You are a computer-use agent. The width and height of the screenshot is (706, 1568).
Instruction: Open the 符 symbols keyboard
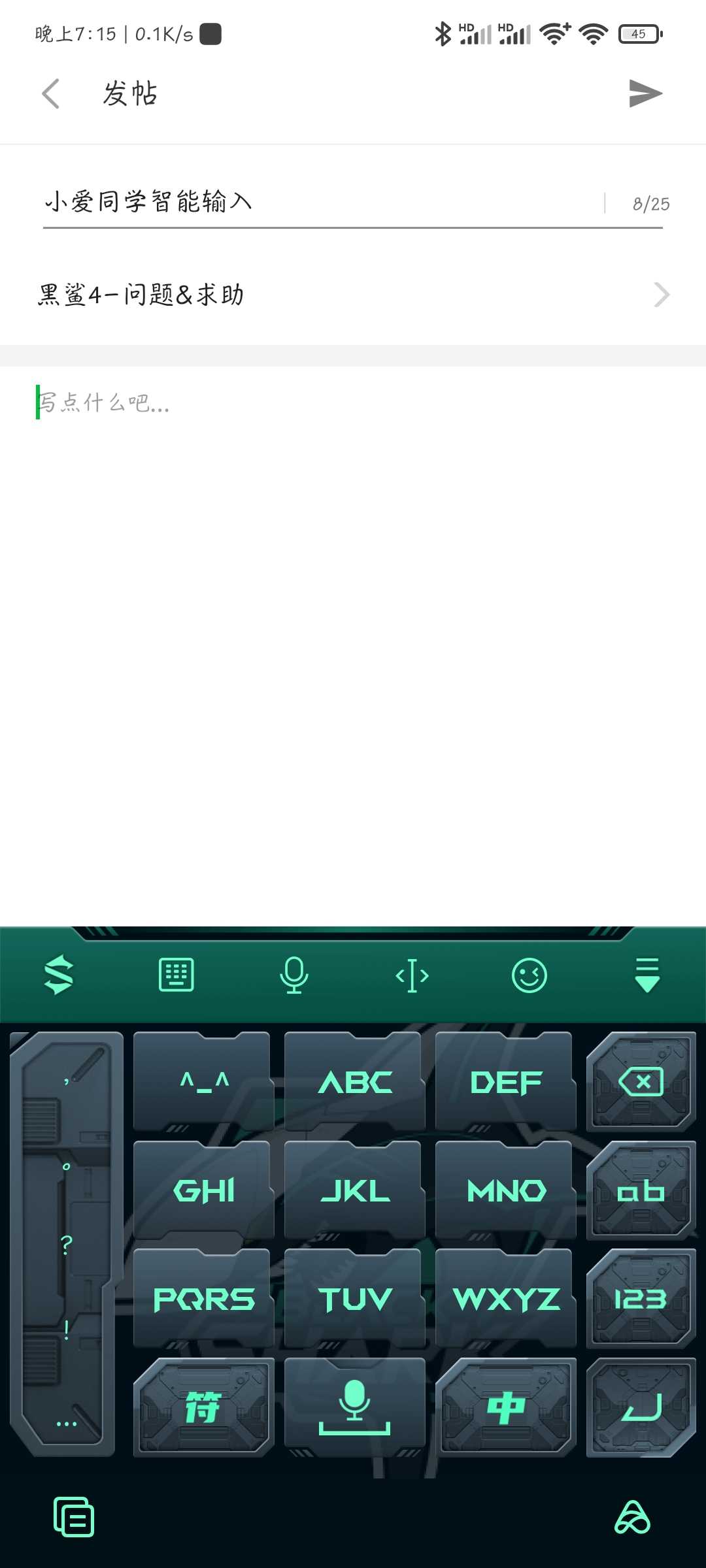[203, 1407]
